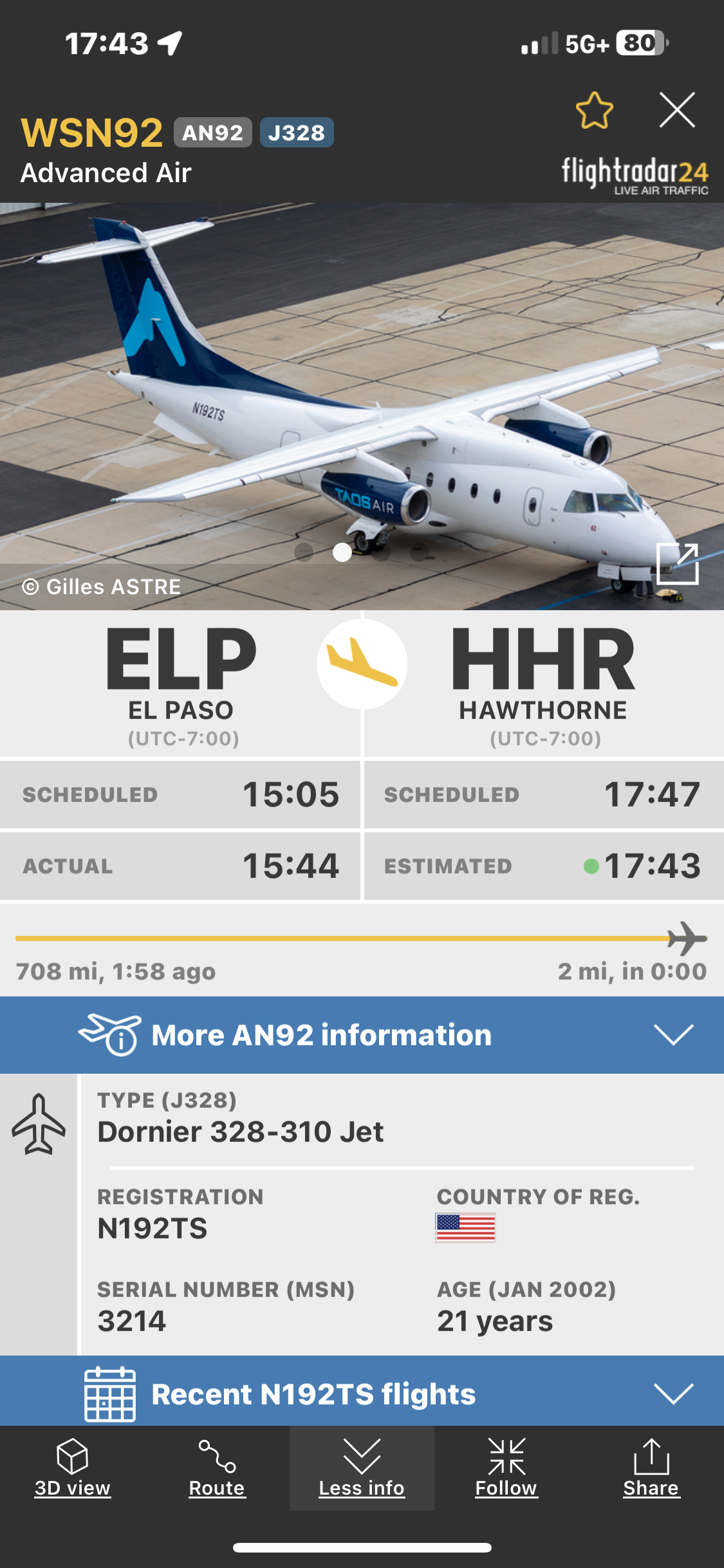724x1568 pixels.
Task: Follow this aircraft on the map
Action: (x=506, y=1468)
